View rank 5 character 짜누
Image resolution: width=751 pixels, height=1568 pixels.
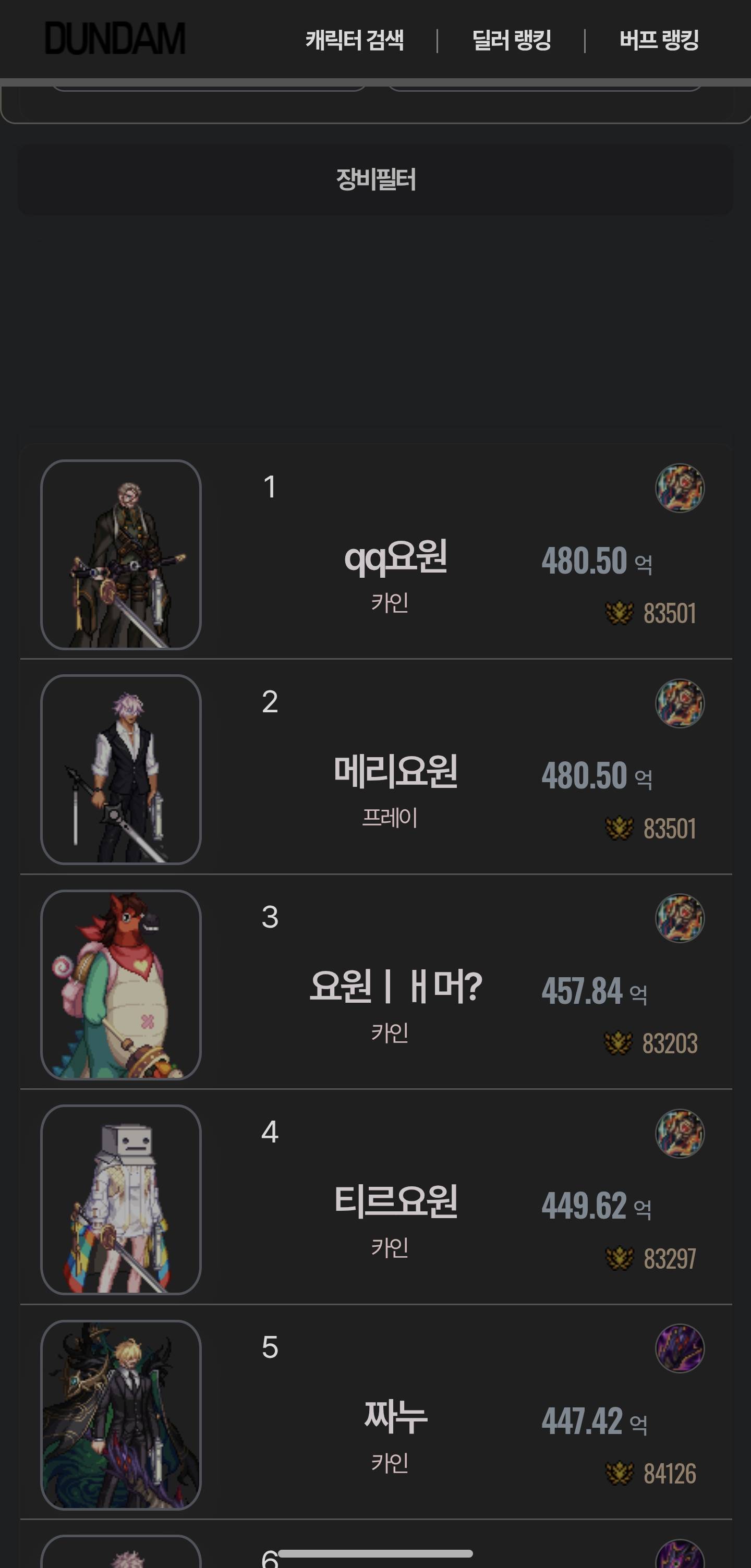pyautogui.click(x=396, y=1416)
